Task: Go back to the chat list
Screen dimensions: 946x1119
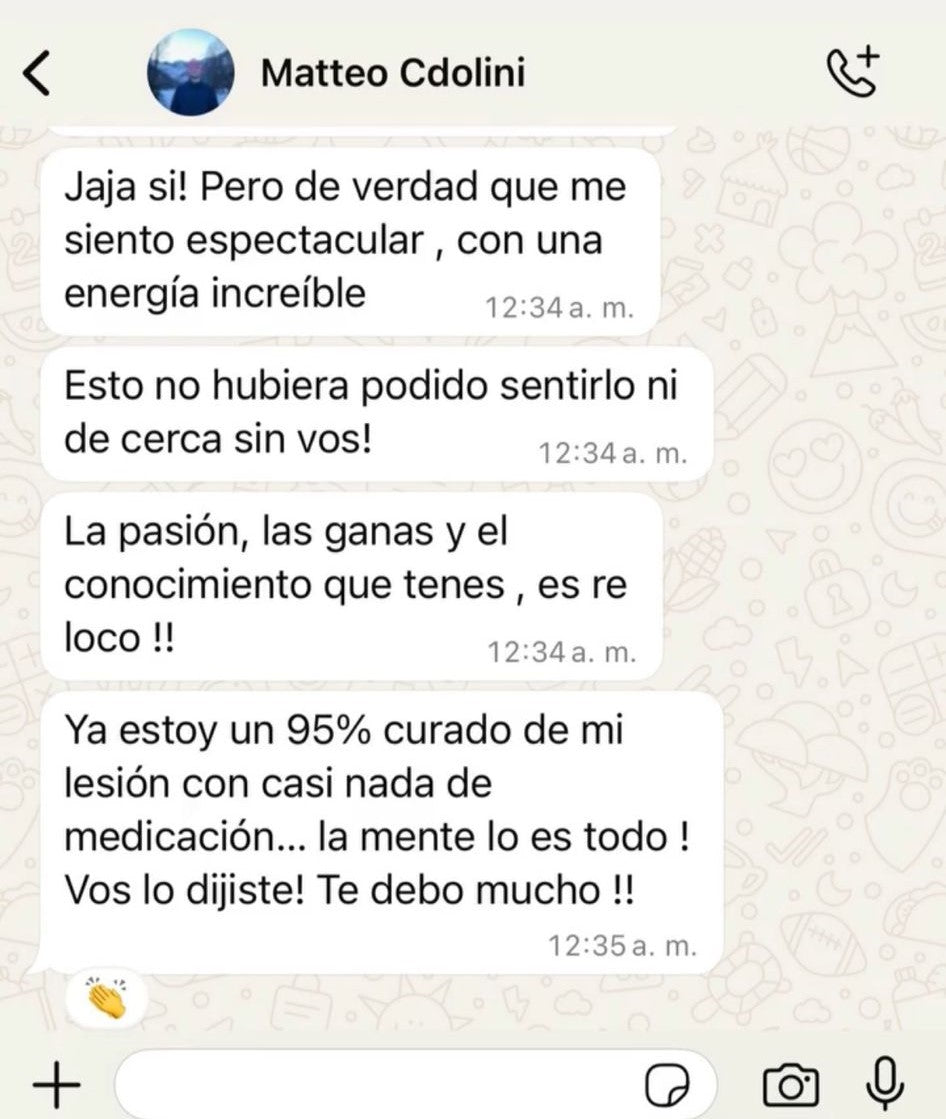Action: click(37, 76)
